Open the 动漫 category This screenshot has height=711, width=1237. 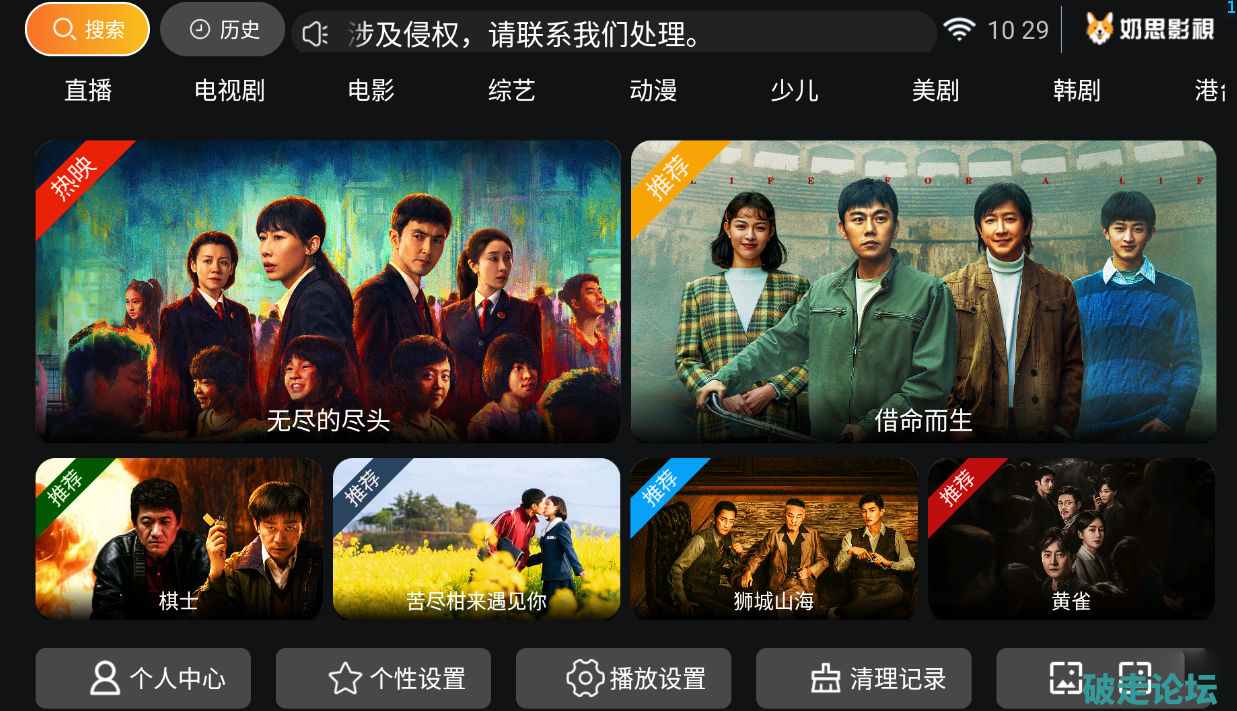pyautogui.click(x=653, y=91)
